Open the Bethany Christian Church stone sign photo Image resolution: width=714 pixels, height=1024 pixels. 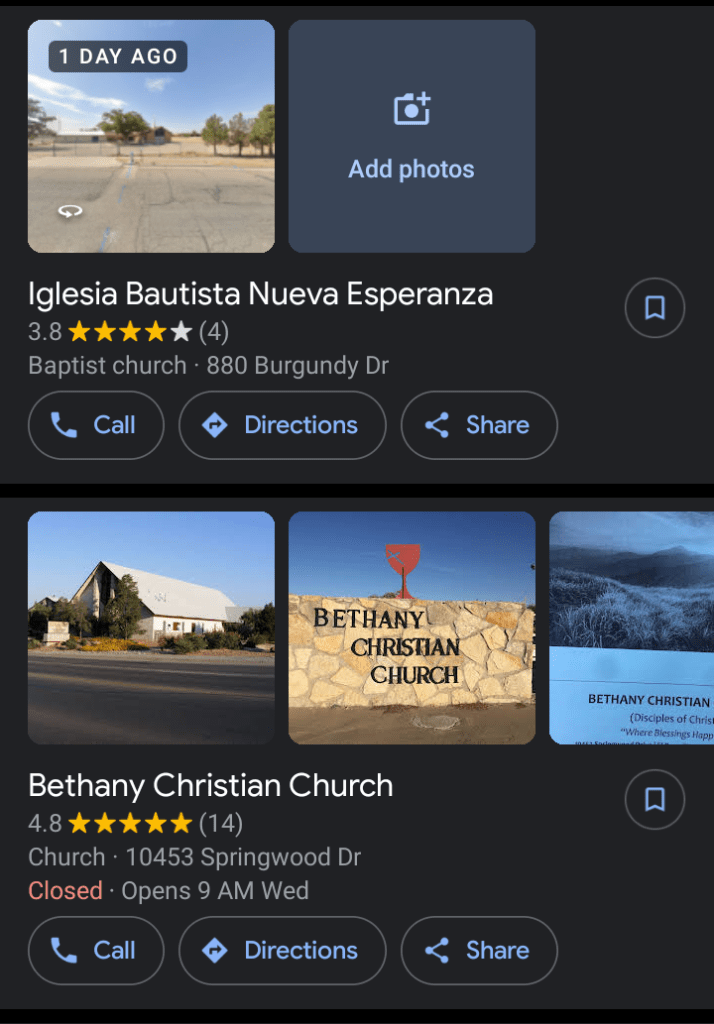pos(412,628)
